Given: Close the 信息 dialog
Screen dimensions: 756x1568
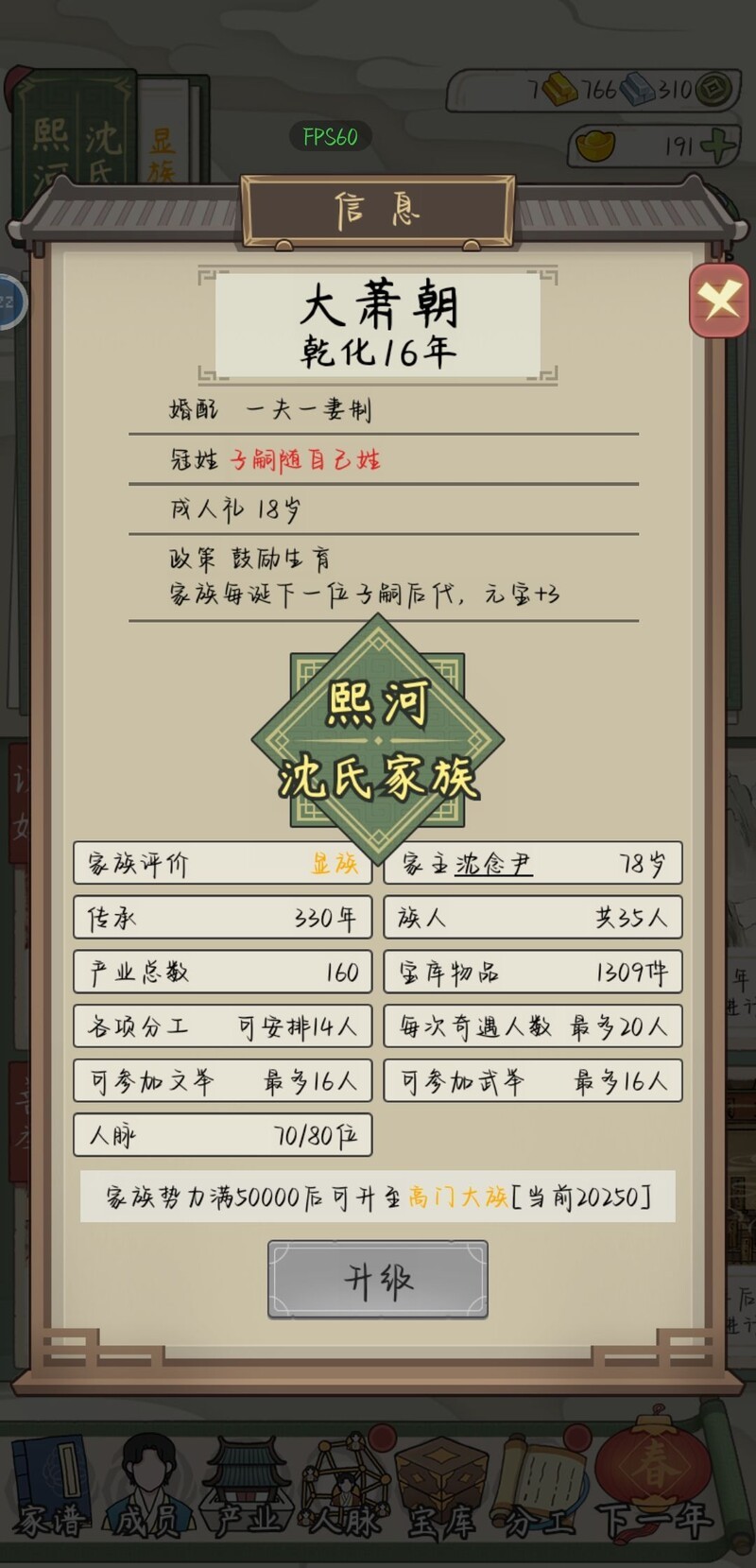Looking at the screenshot, I should click(x=719, y=302).
